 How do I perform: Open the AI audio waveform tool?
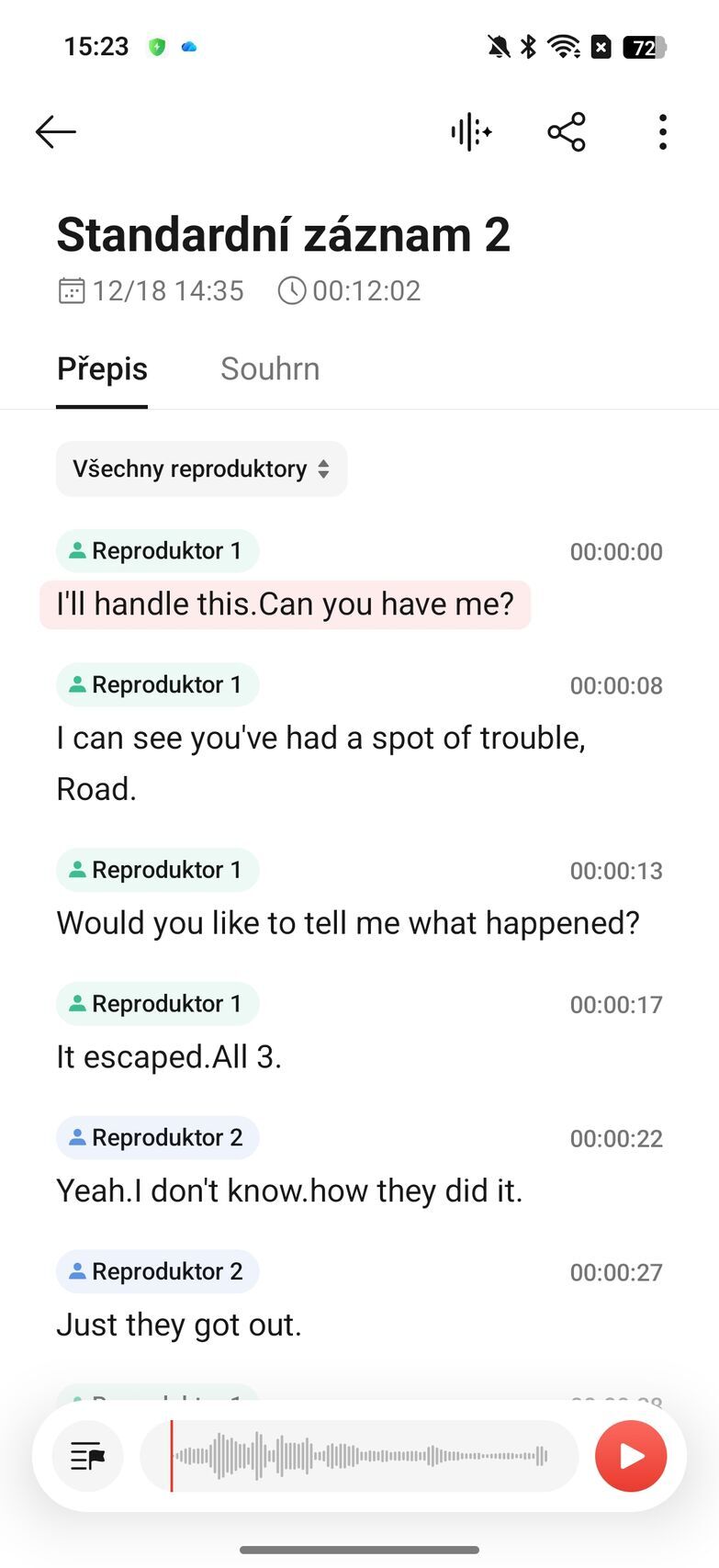point(471,132)
